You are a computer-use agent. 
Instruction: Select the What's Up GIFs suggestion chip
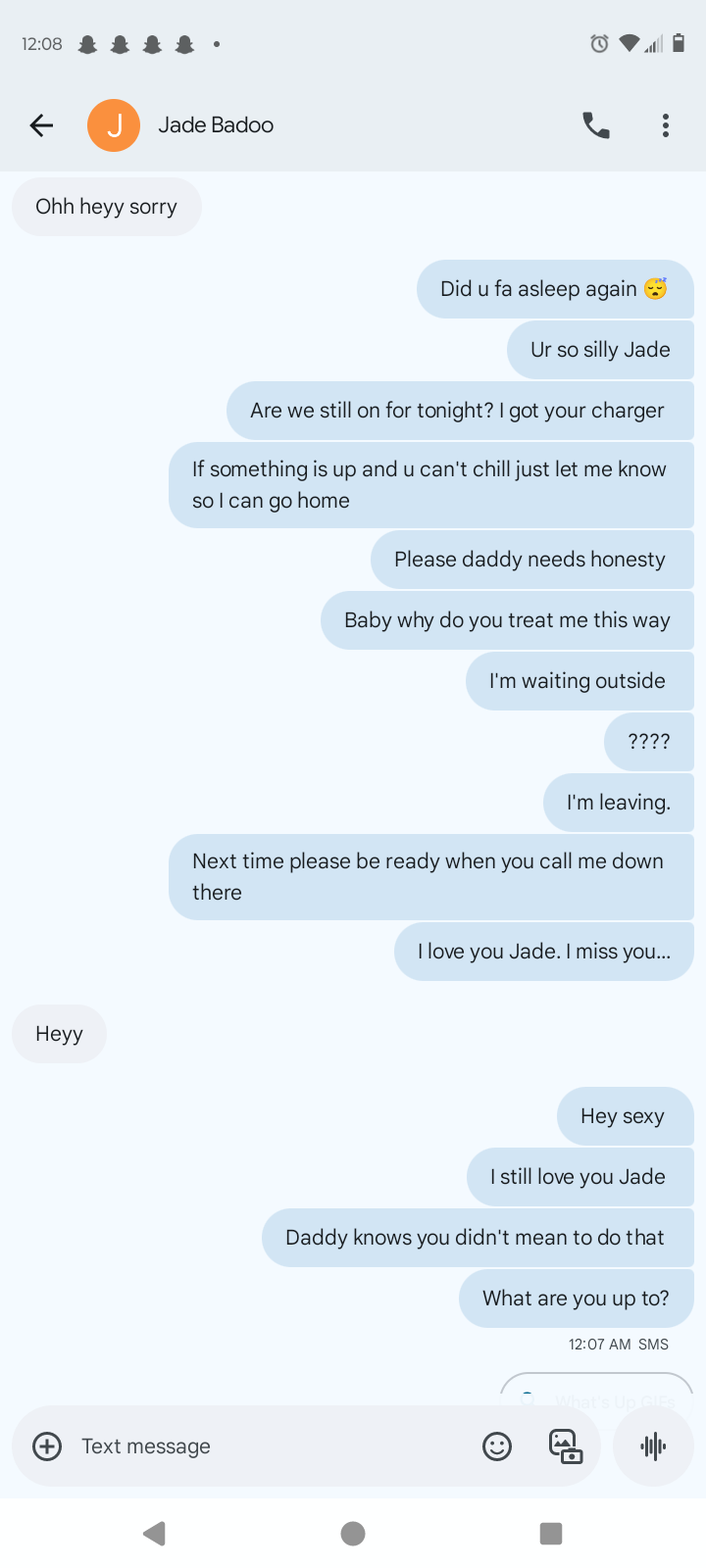click(596, 1392)
